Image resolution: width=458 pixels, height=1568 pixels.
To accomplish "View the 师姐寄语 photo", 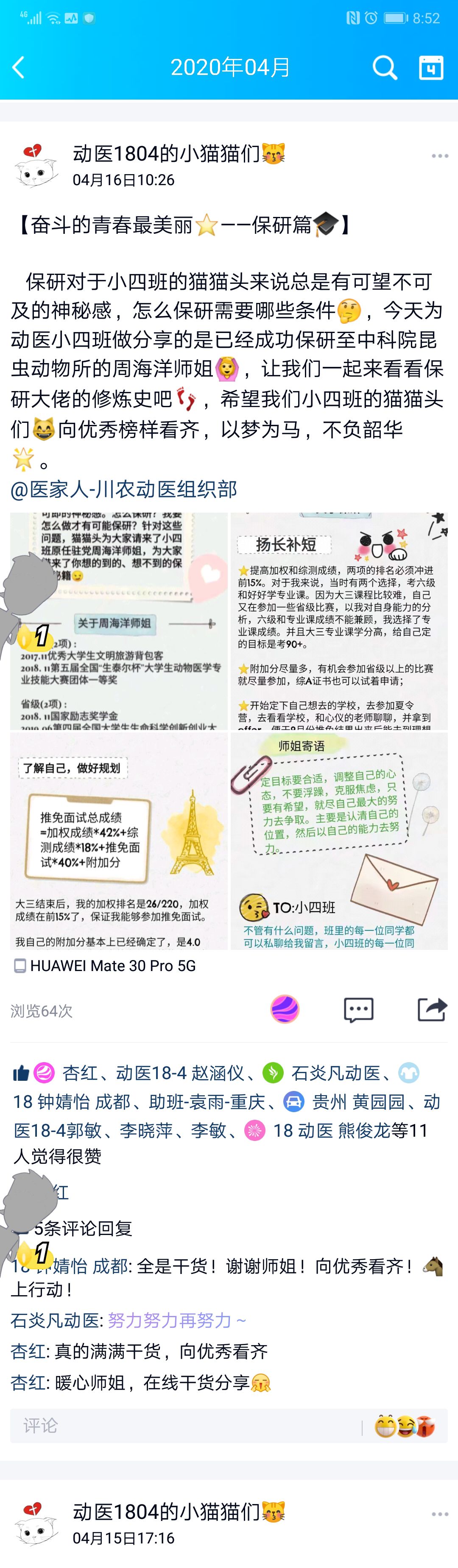I will click(x=339, y=841).
